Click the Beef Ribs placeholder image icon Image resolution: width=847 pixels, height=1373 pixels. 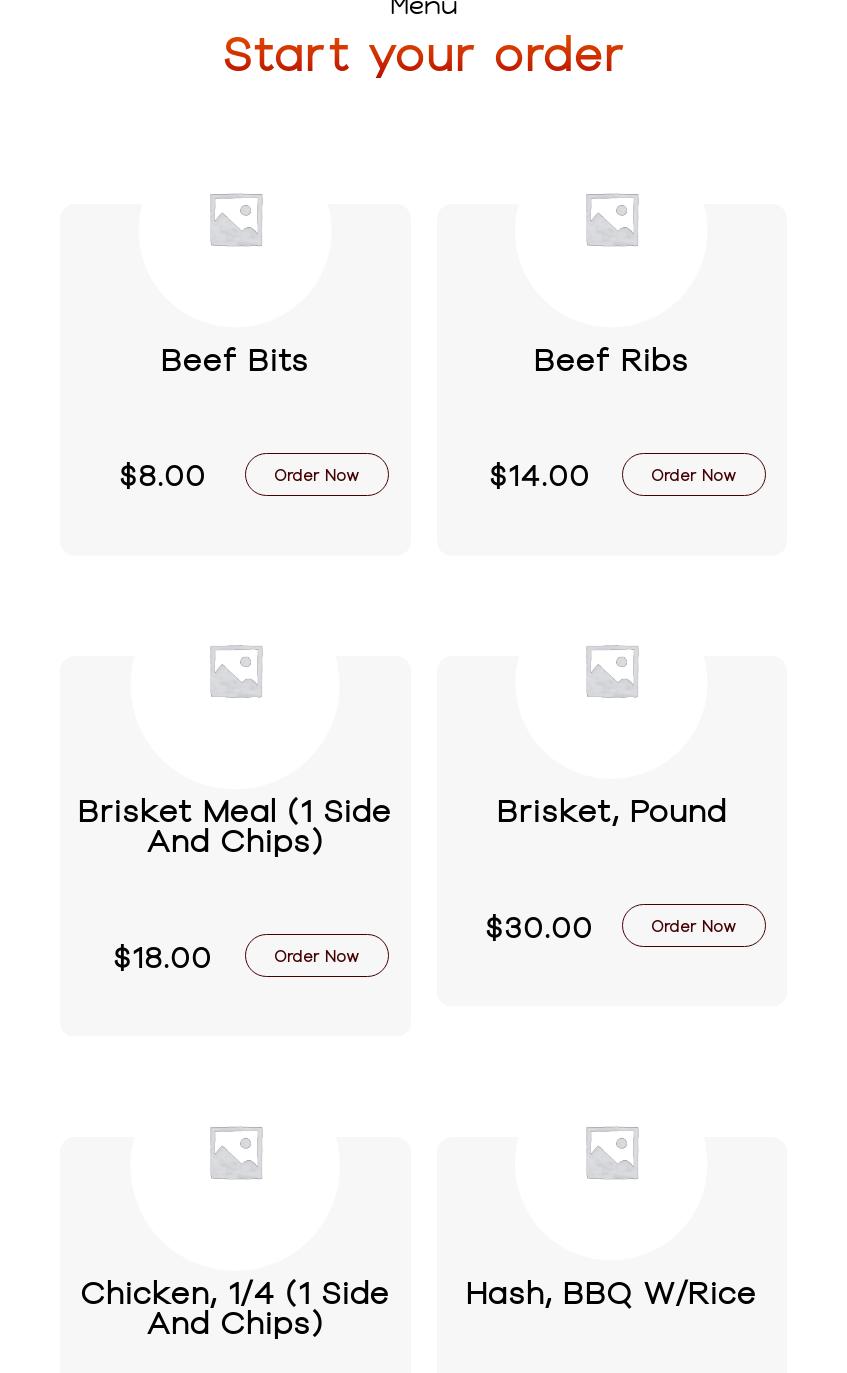click(611, 219)
